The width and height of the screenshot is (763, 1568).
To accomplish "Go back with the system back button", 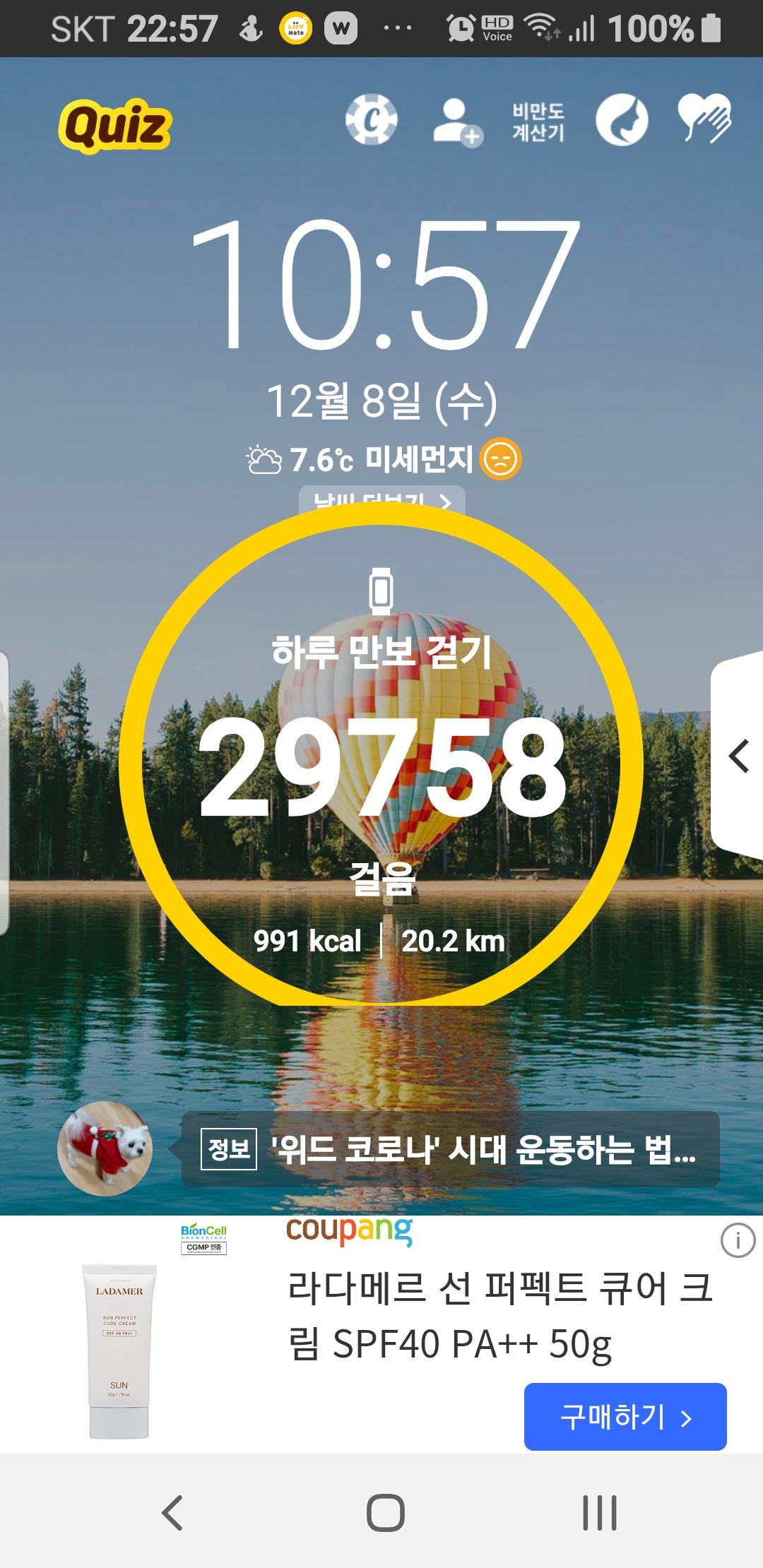I will point(172,1512).
